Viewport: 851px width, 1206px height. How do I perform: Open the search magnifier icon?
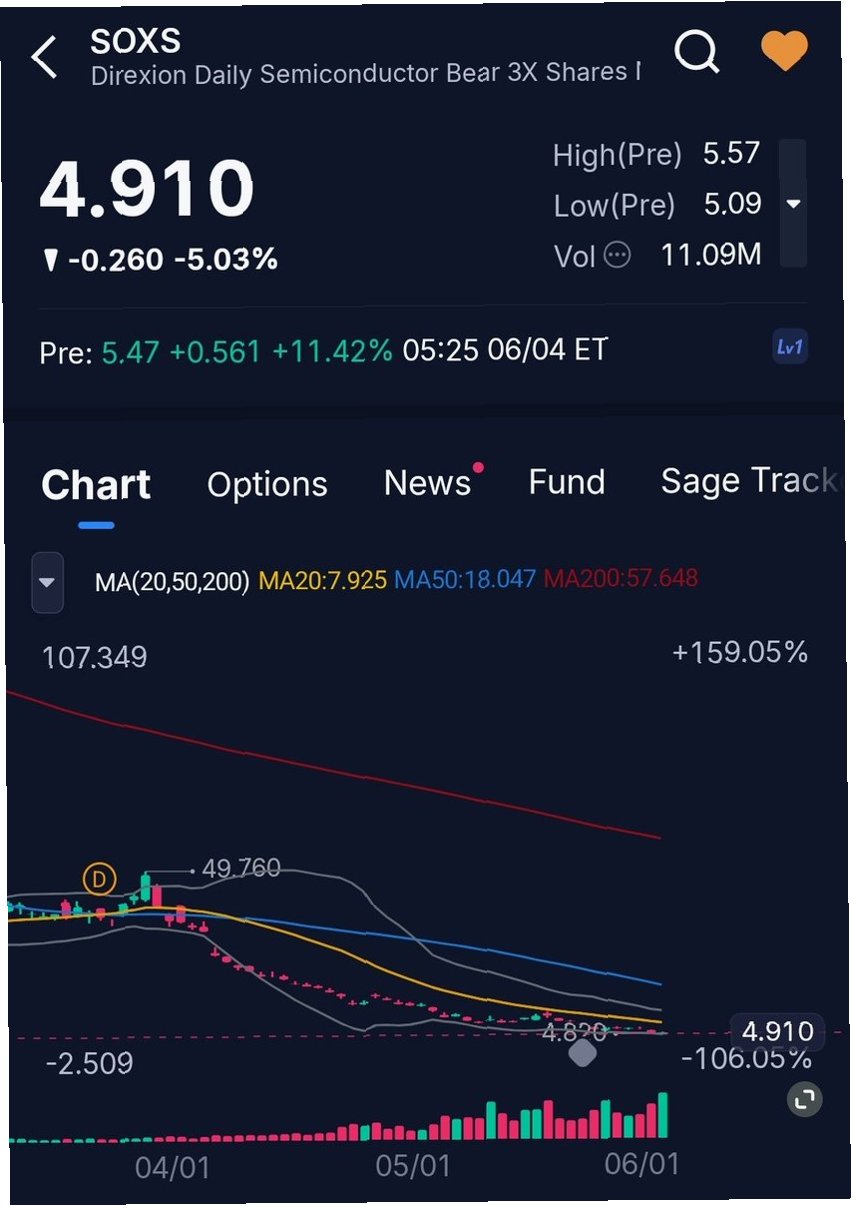(x=696, y=50)
